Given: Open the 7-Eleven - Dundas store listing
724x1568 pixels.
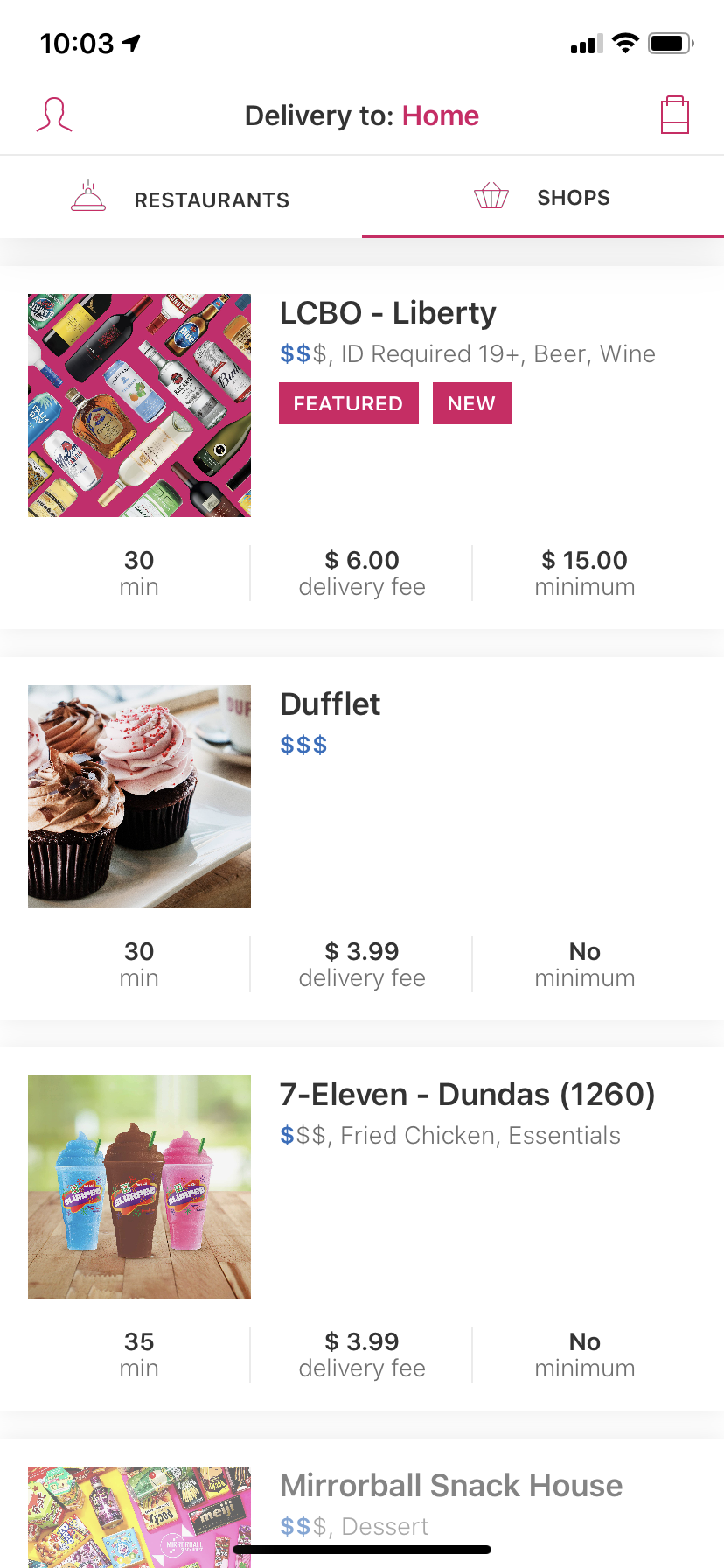Looking at the screenshot, I should click(467, 1094).
